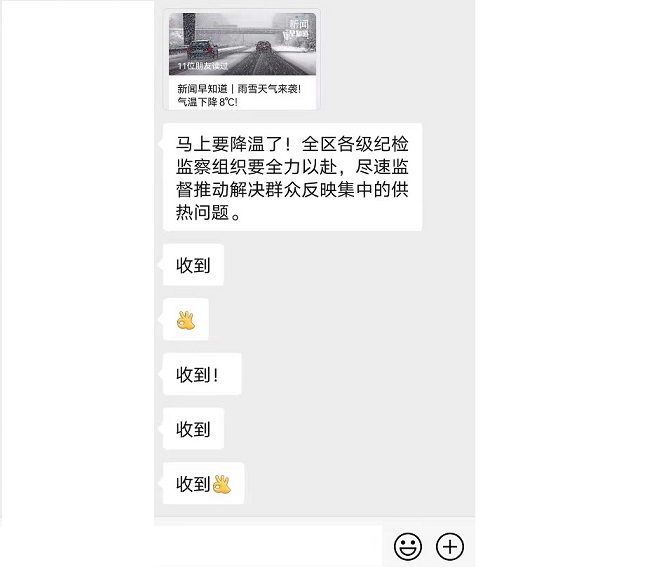Image resolution: width=666 pixels, height=571 pixels.
Task: Open the plus attachment menu
Action: pos(451,546)
